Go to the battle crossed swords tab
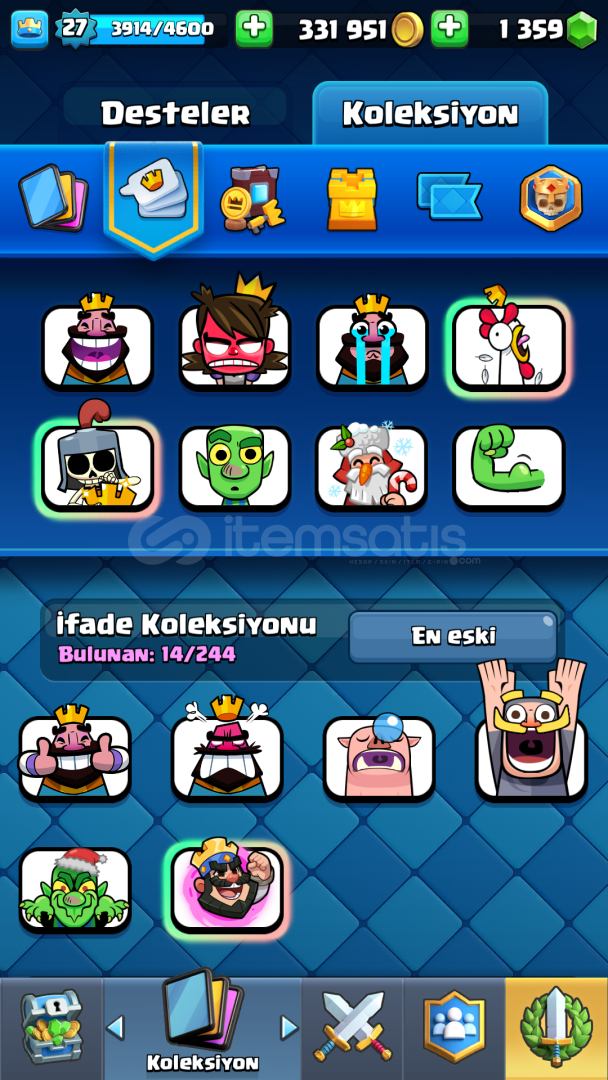The image size is (608, 1080). (x=352, y=1028)
